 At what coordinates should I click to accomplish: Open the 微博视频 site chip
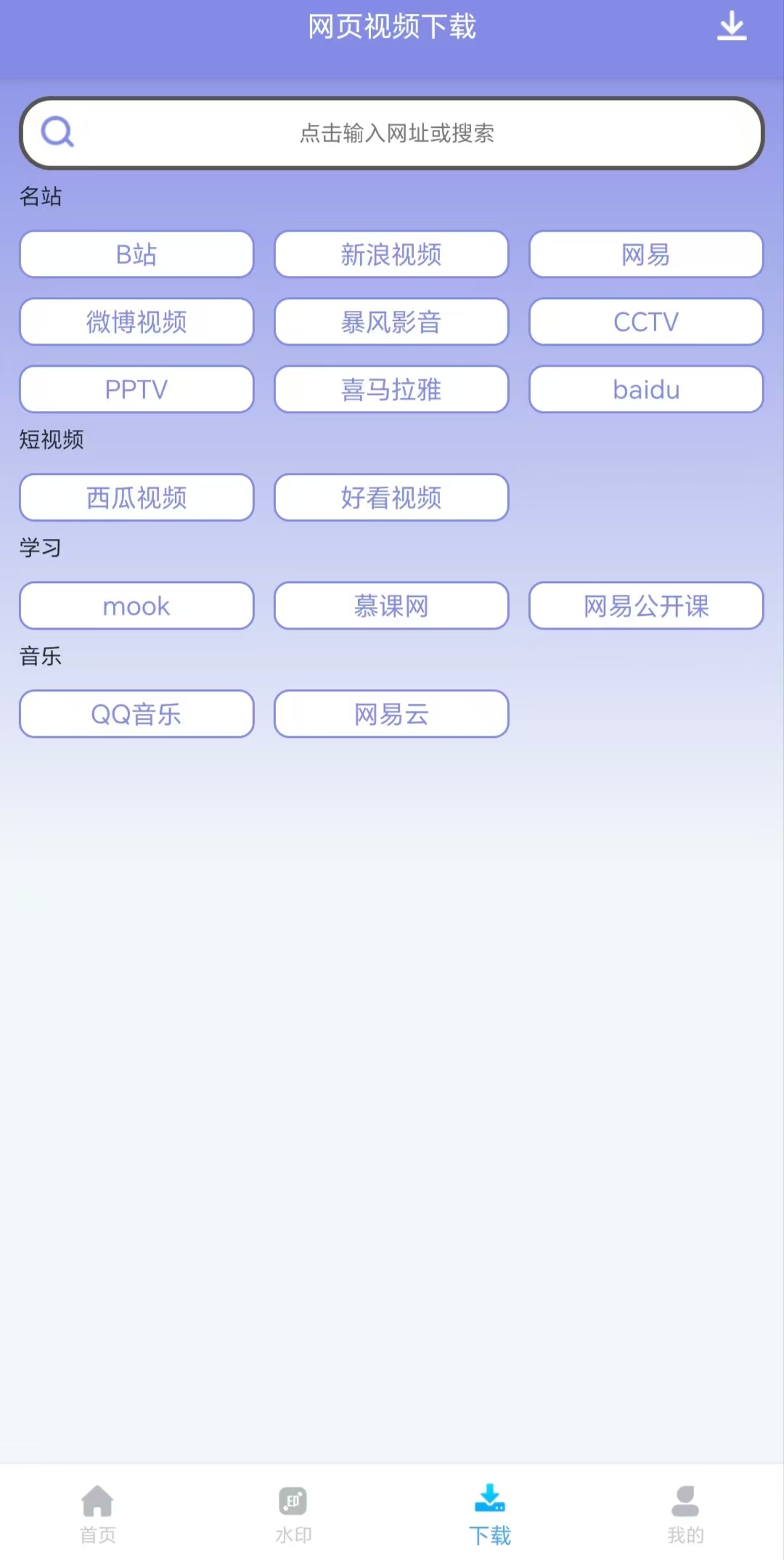(x=136, y=322)
